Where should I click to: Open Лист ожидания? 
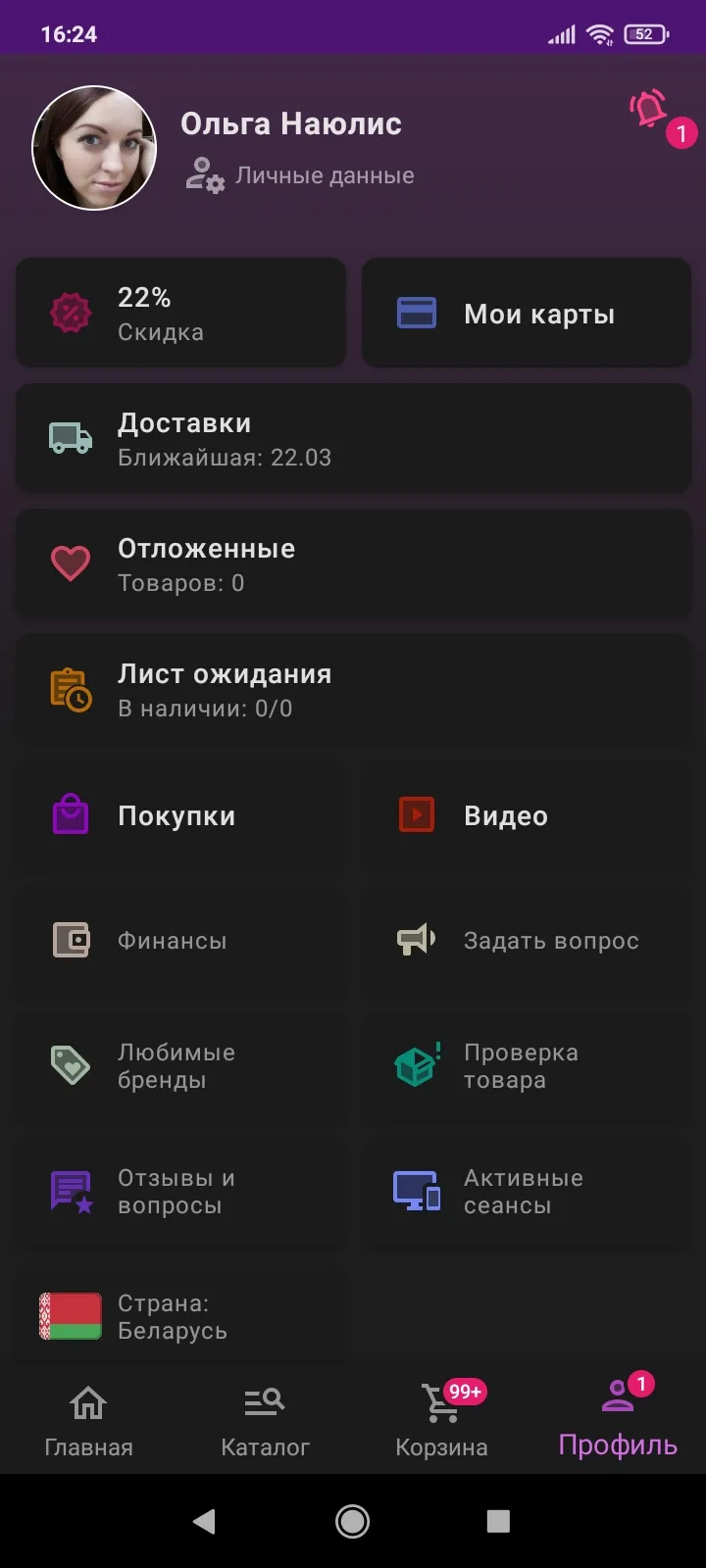point(353,689)
